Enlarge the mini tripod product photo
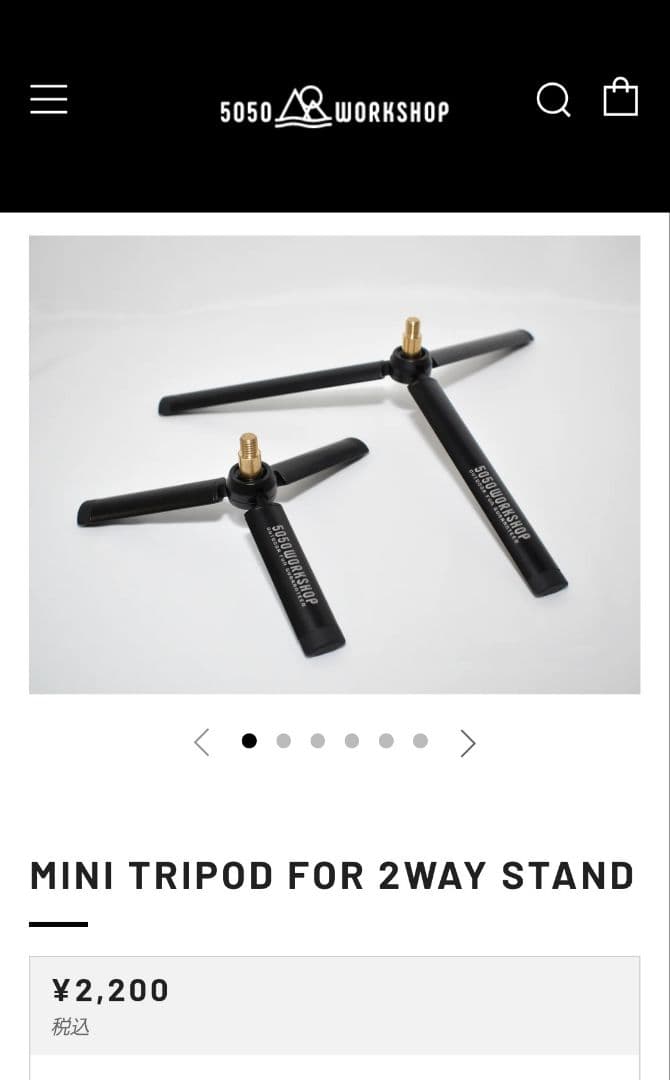Screen dimensions: 670x1080 click(334, 464)
